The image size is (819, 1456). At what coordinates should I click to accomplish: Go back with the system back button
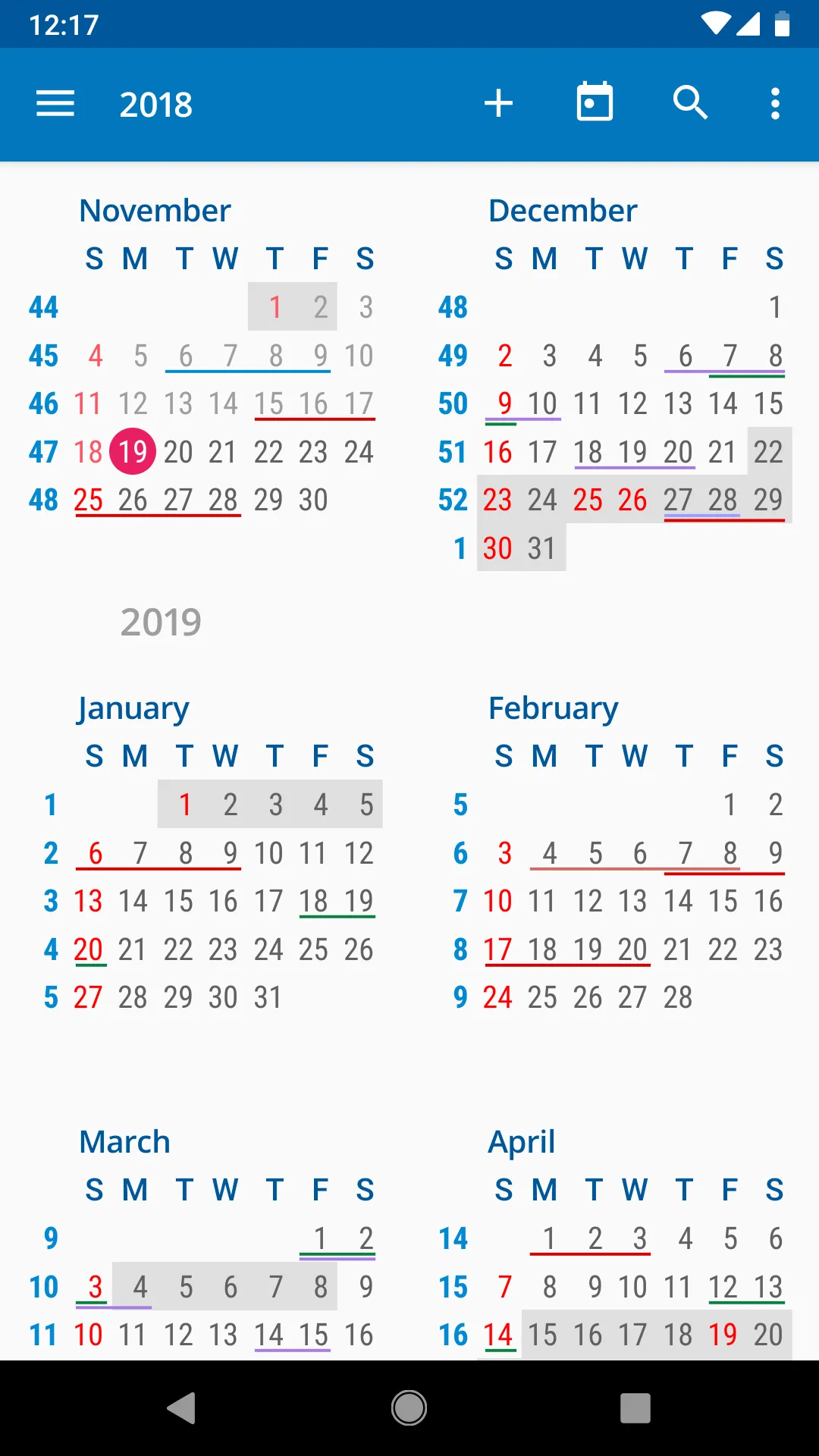181,1408
